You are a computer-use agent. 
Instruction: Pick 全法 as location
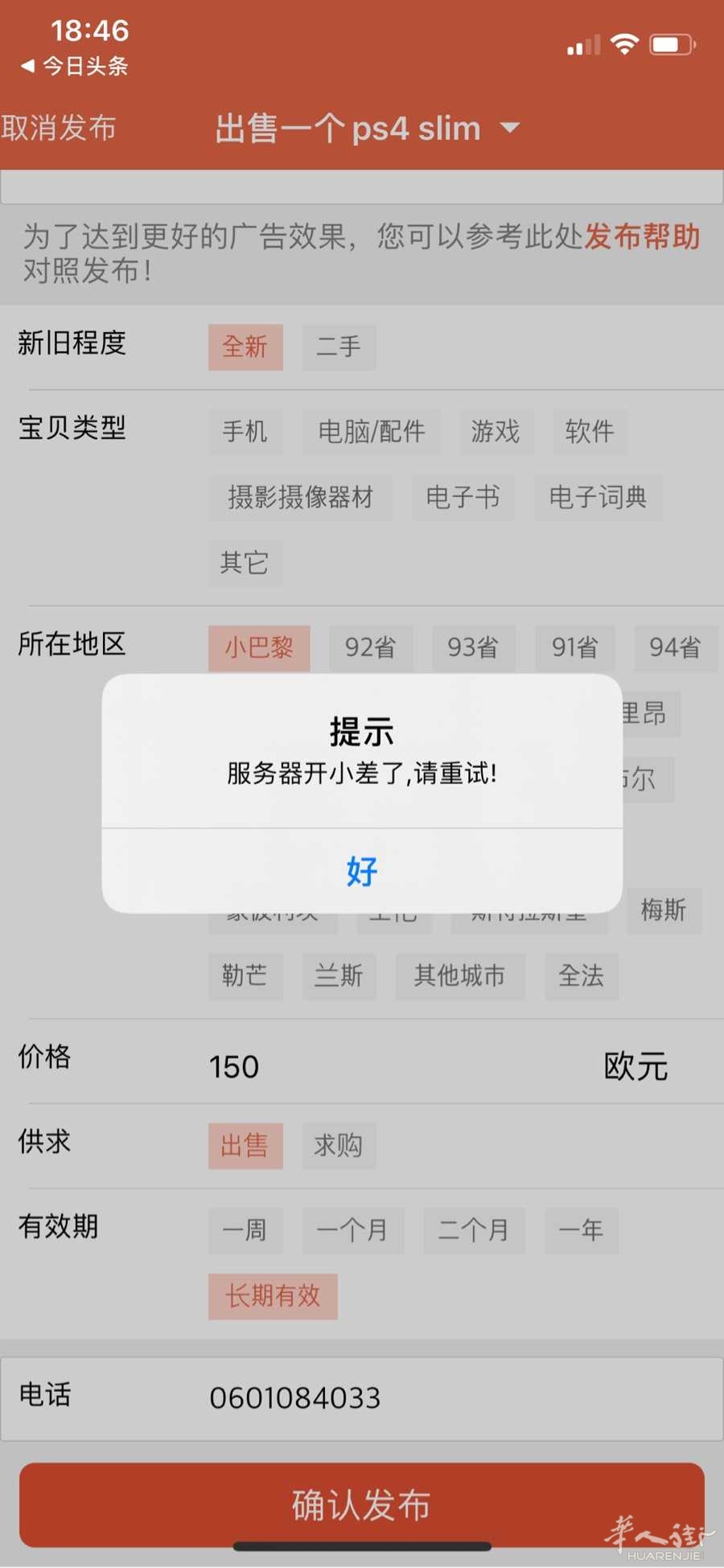(581, 976)
